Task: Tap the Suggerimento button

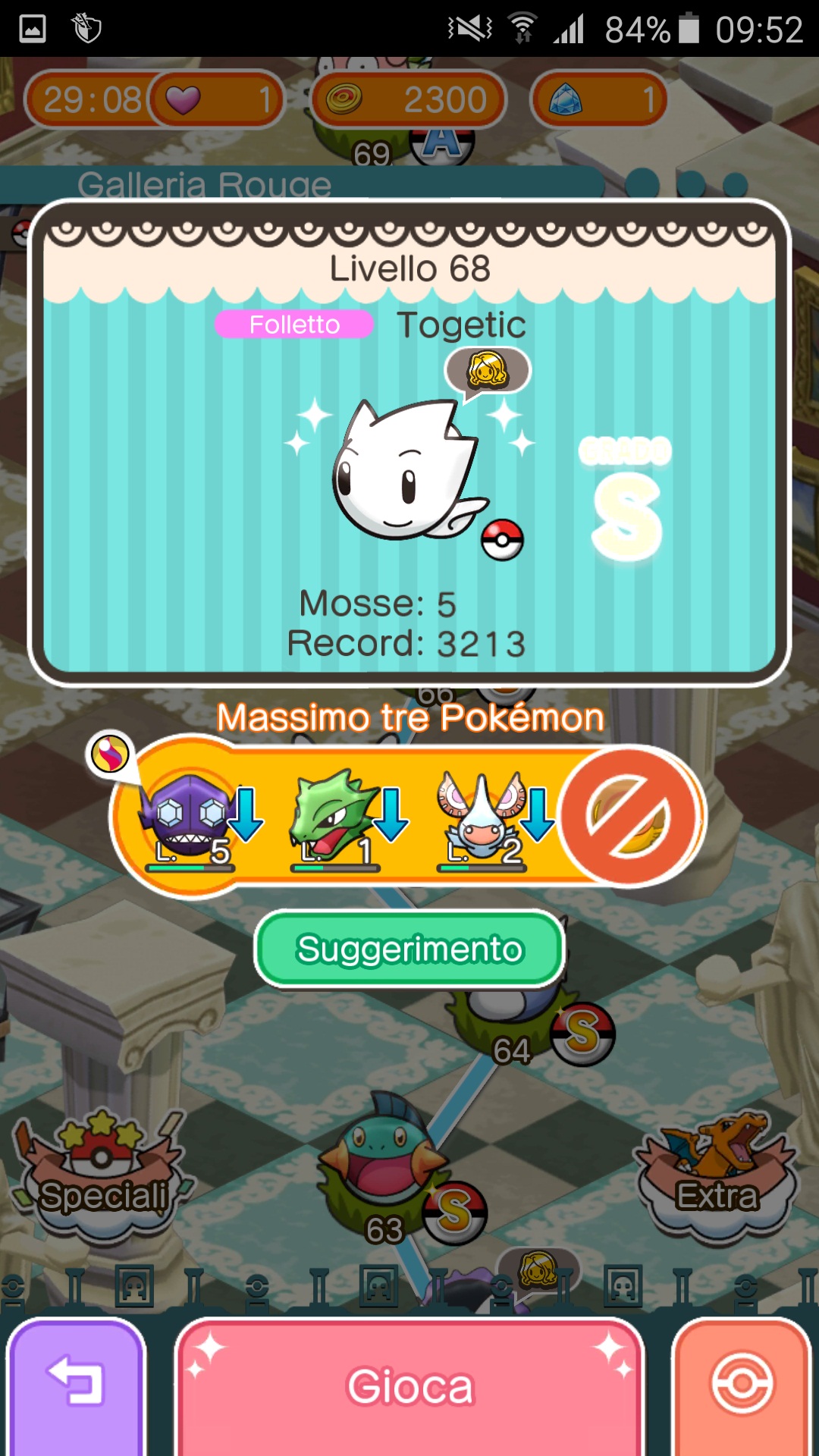Action: pos(409,949)
